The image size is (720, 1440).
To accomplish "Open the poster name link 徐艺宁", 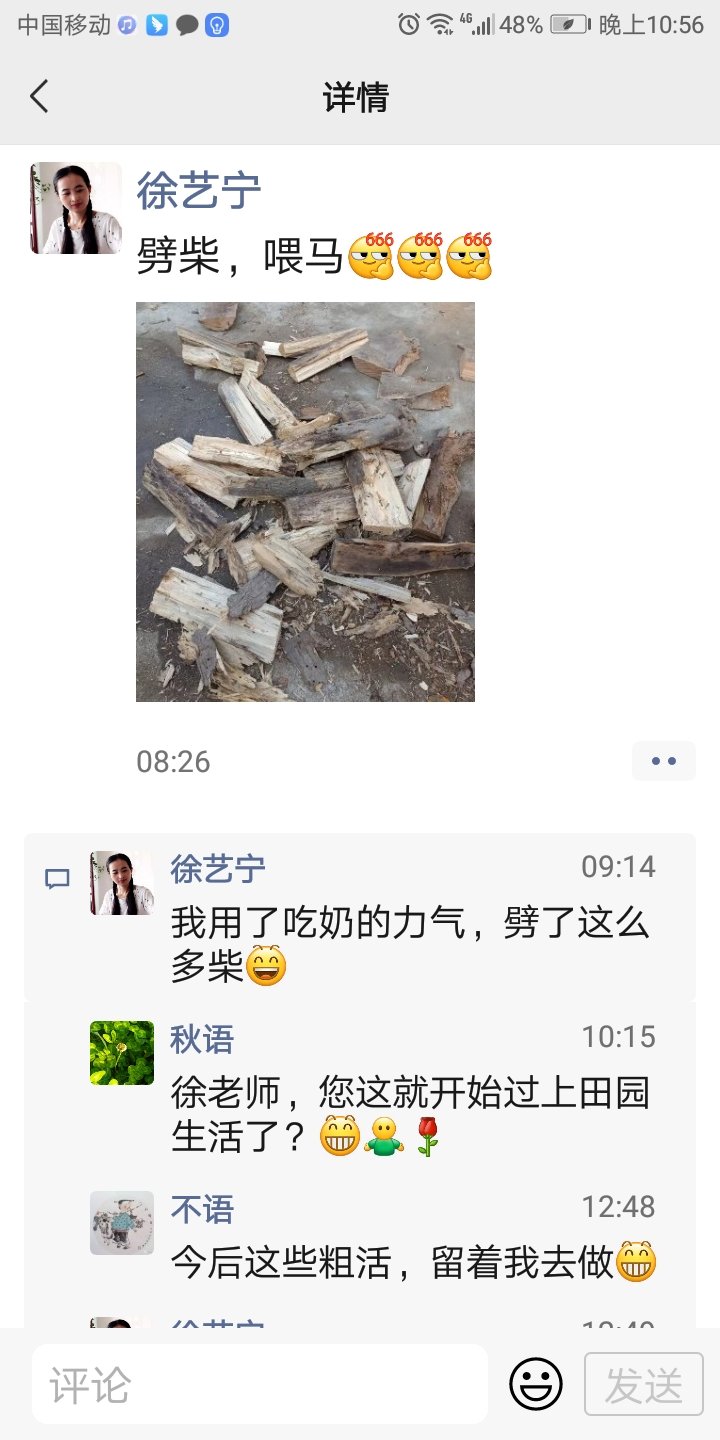I will pyautogui.click(x=196, y=194).
